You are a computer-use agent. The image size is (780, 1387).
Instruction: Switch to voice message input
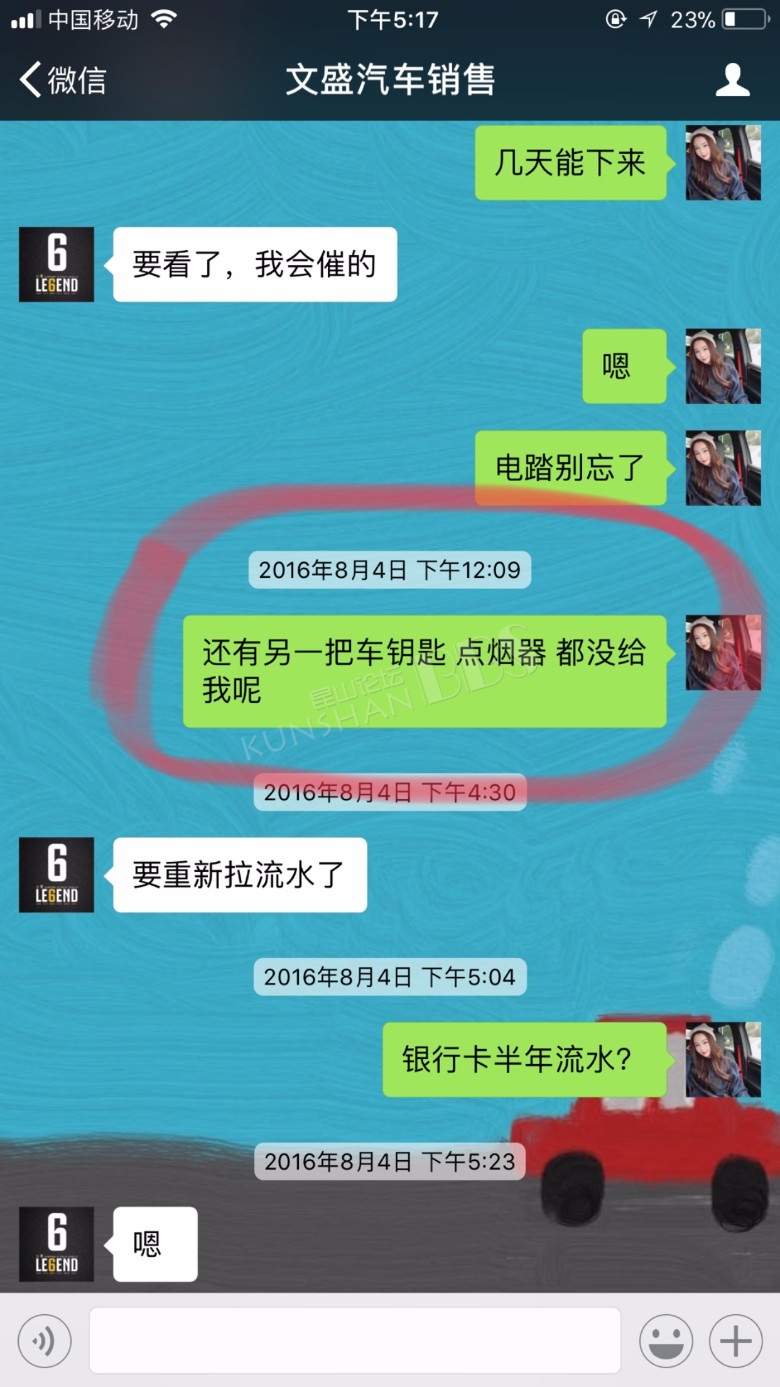44,1340
